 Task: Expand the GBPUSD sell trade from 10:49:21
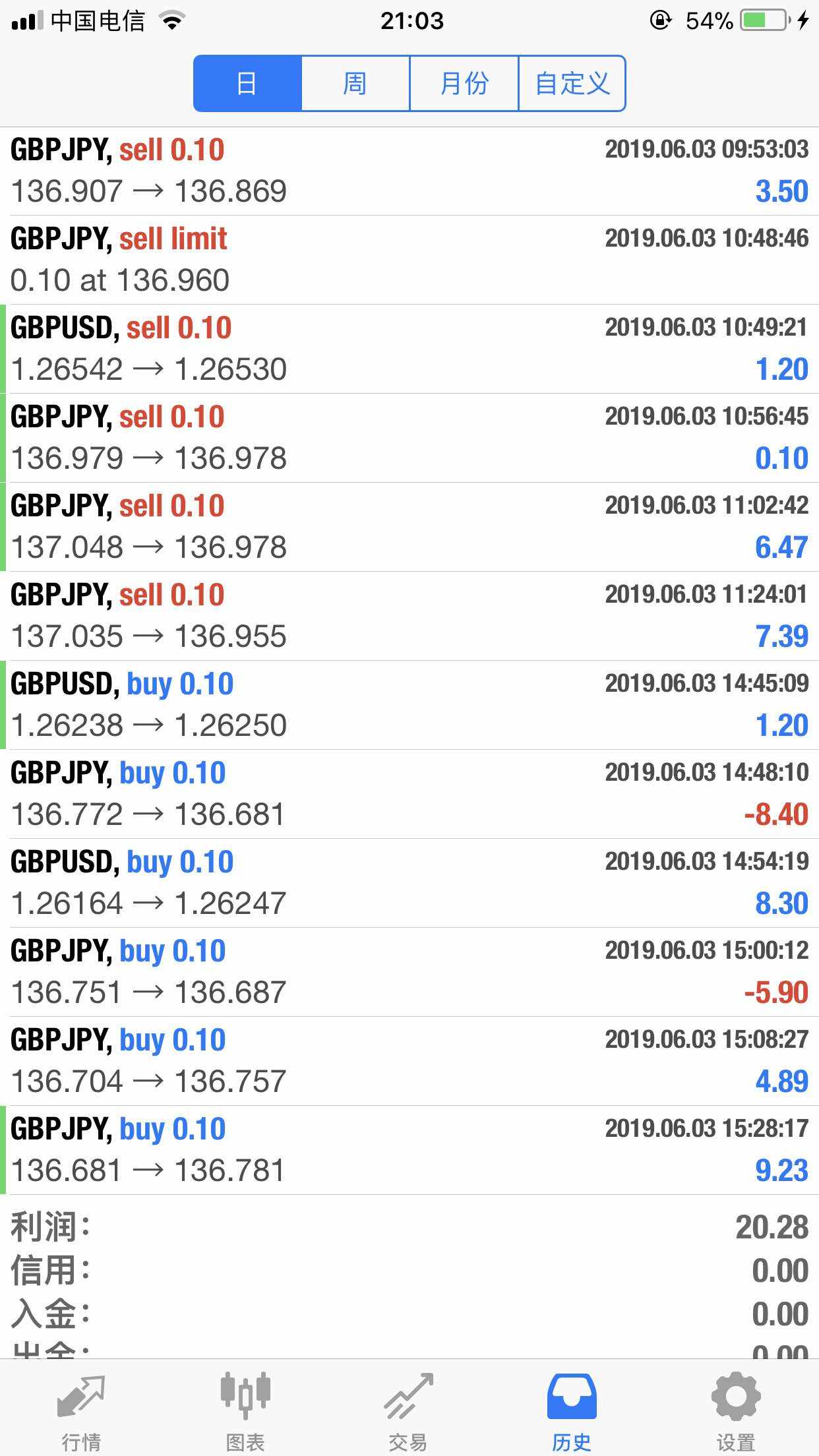[x=409, y=349]
